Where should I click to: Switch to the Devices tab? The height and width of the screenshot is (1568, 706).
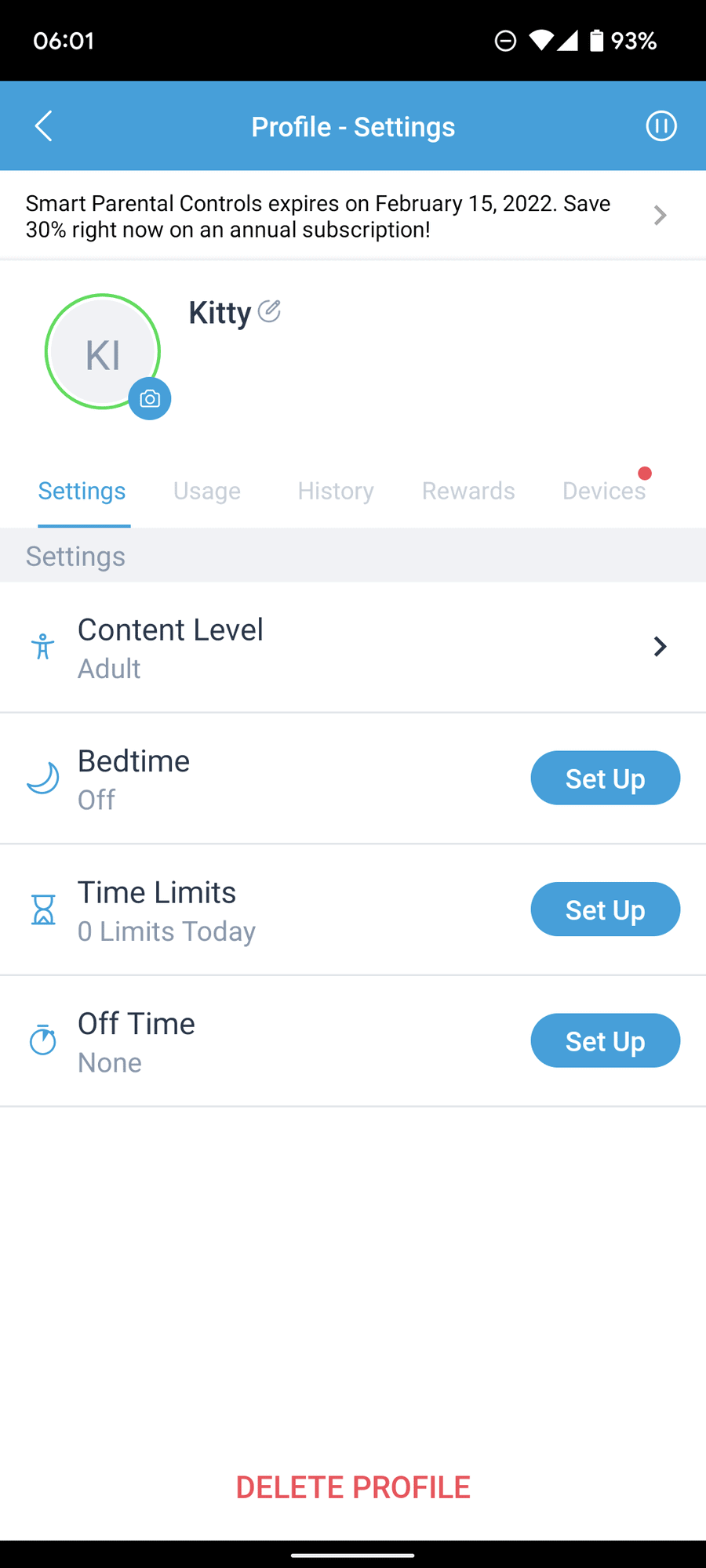click(x=604, y=491)
